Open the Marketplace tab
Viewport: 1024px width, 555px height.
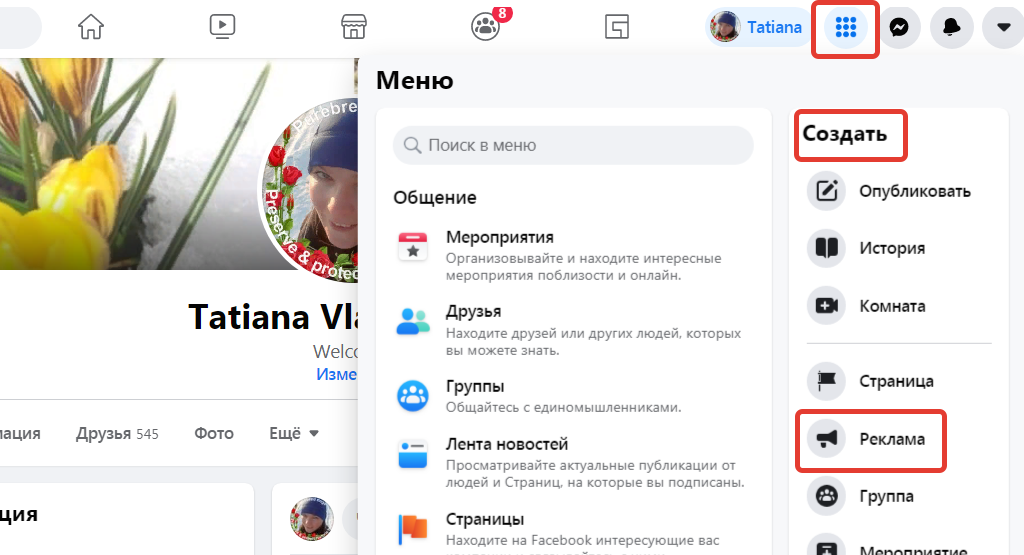pos(353,27)
